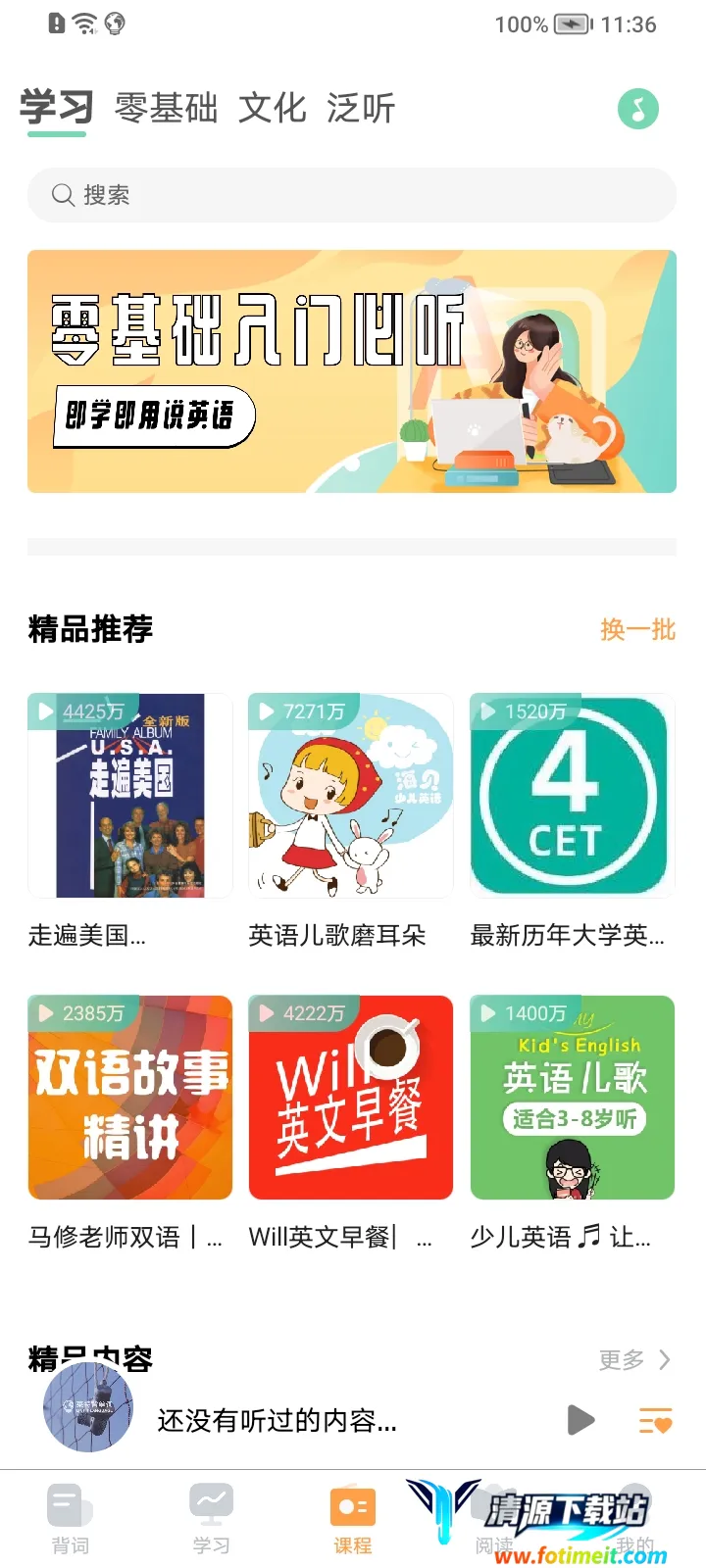The image size is (706, 1568).
Task: Open 马修老师双语故事精讲 album
Action: click(130, 1098)
